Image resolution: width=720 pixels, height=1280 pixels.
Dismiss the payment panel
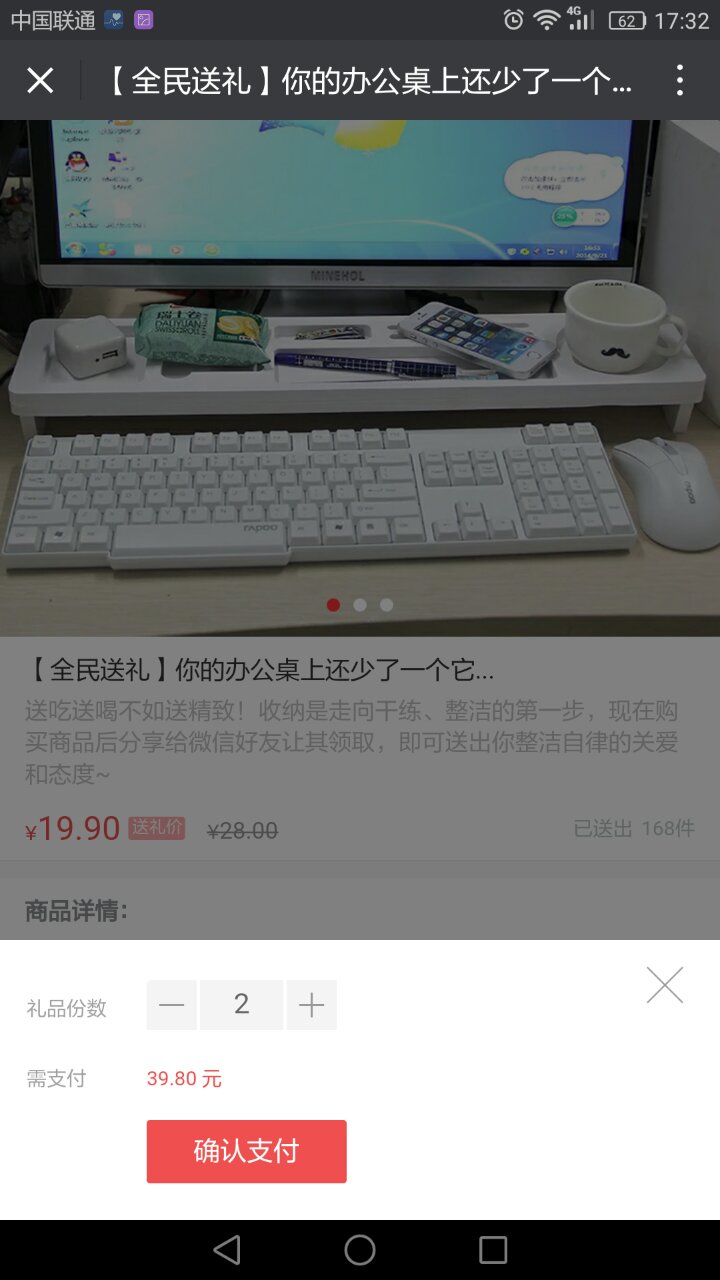[x=664, y=985]
